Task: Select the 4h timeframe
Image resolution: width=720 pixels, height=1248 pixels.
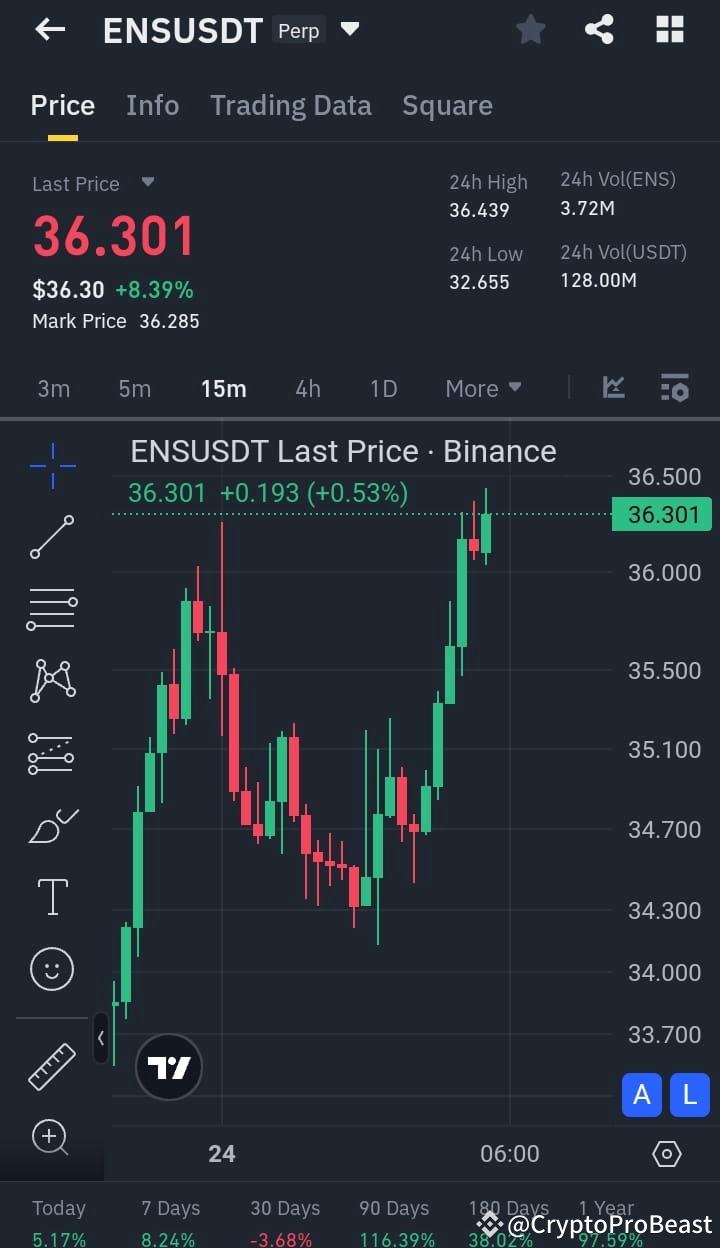Action: 308,388
